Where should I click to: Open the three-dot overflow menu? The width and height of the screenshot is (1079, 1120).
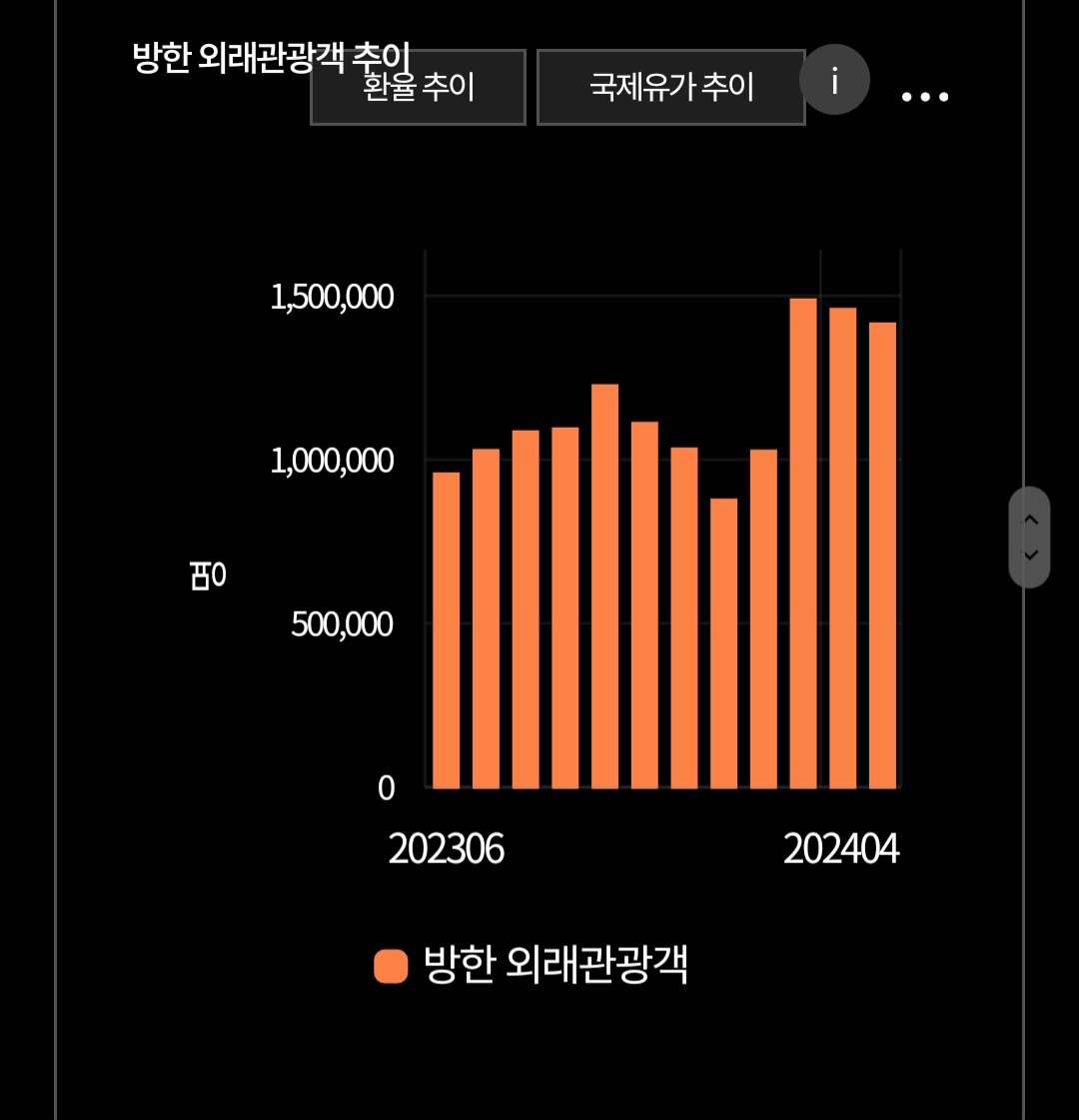(924, 97)
